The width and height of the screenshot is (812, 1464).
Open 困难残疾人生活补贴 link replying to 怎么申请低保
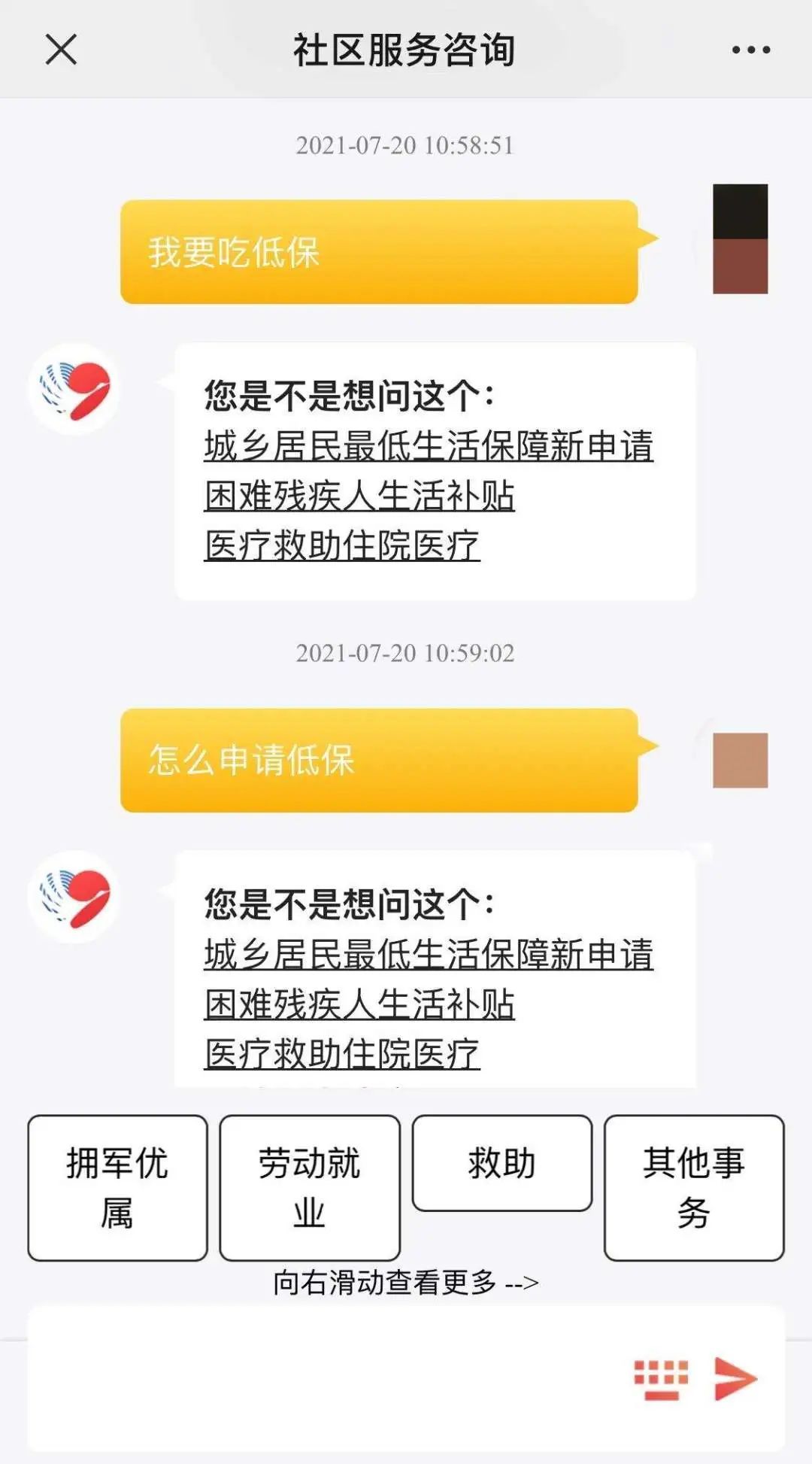(x=359, y=1004)
